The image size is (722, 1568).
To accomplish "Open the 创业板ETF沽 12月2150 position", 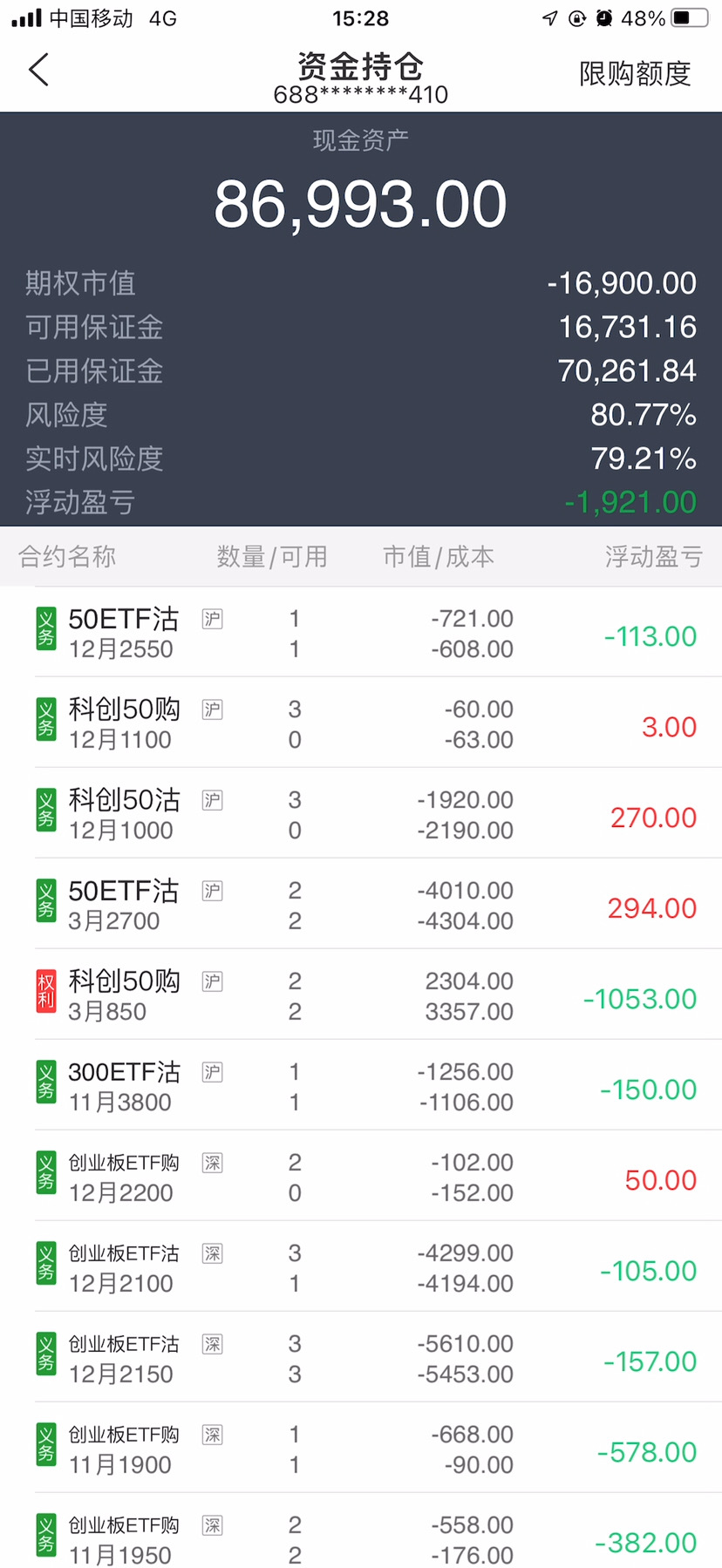I will pyautogui.click(x=361, y=1359).
